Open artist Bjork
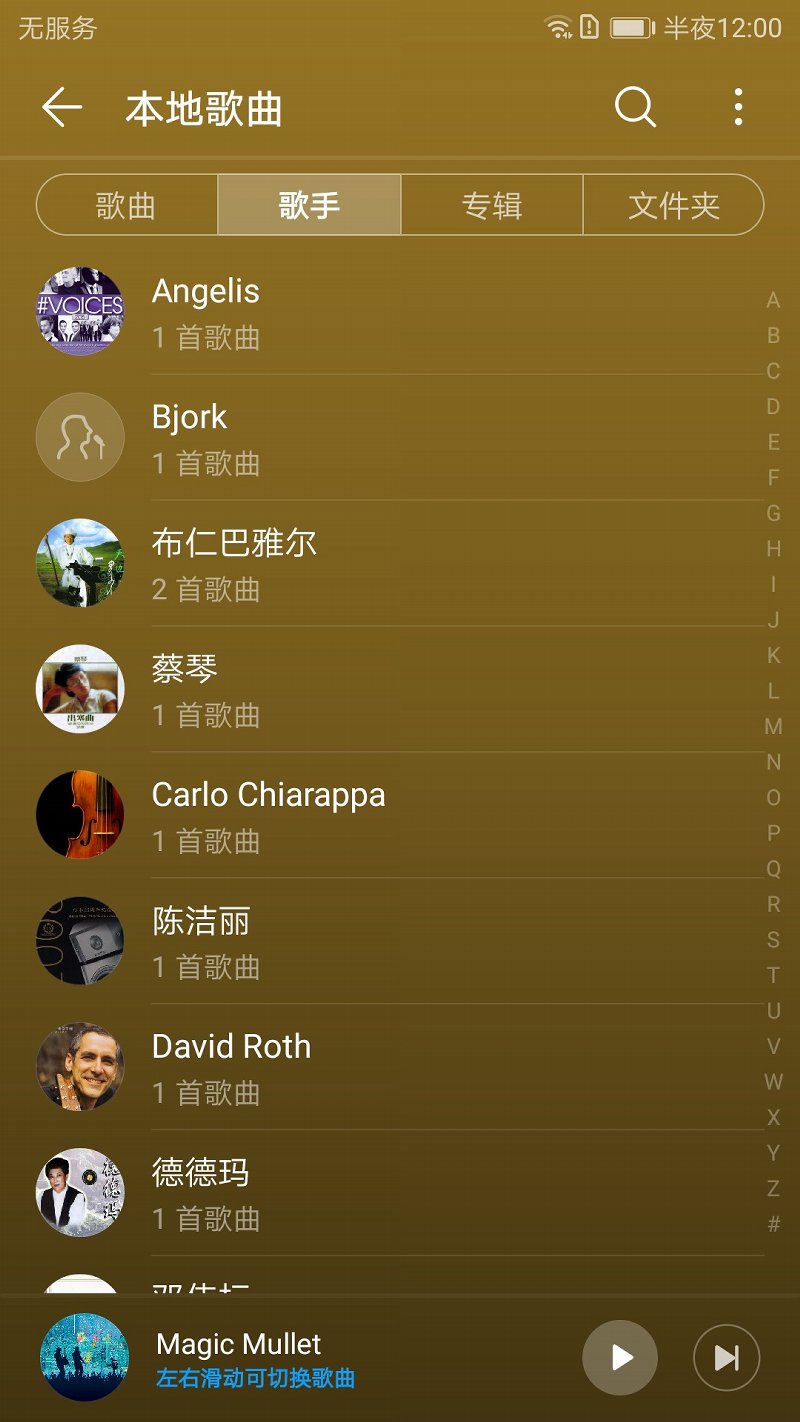Screen dimensions: 800x1422 click(x=400, y=438)
